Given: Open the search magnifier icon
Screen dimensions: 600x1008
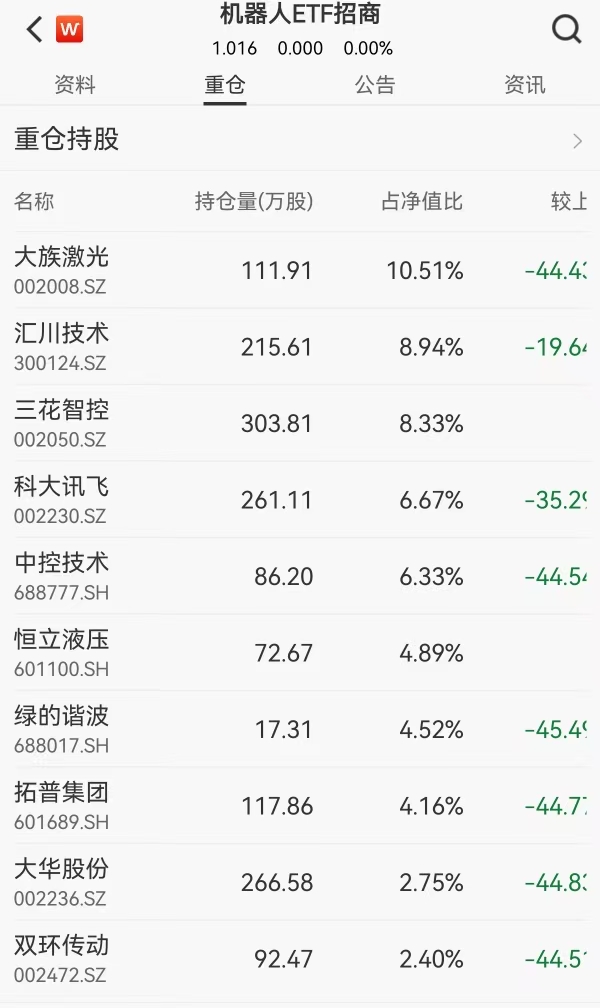Looking at the screenshot, I should 566,30.
